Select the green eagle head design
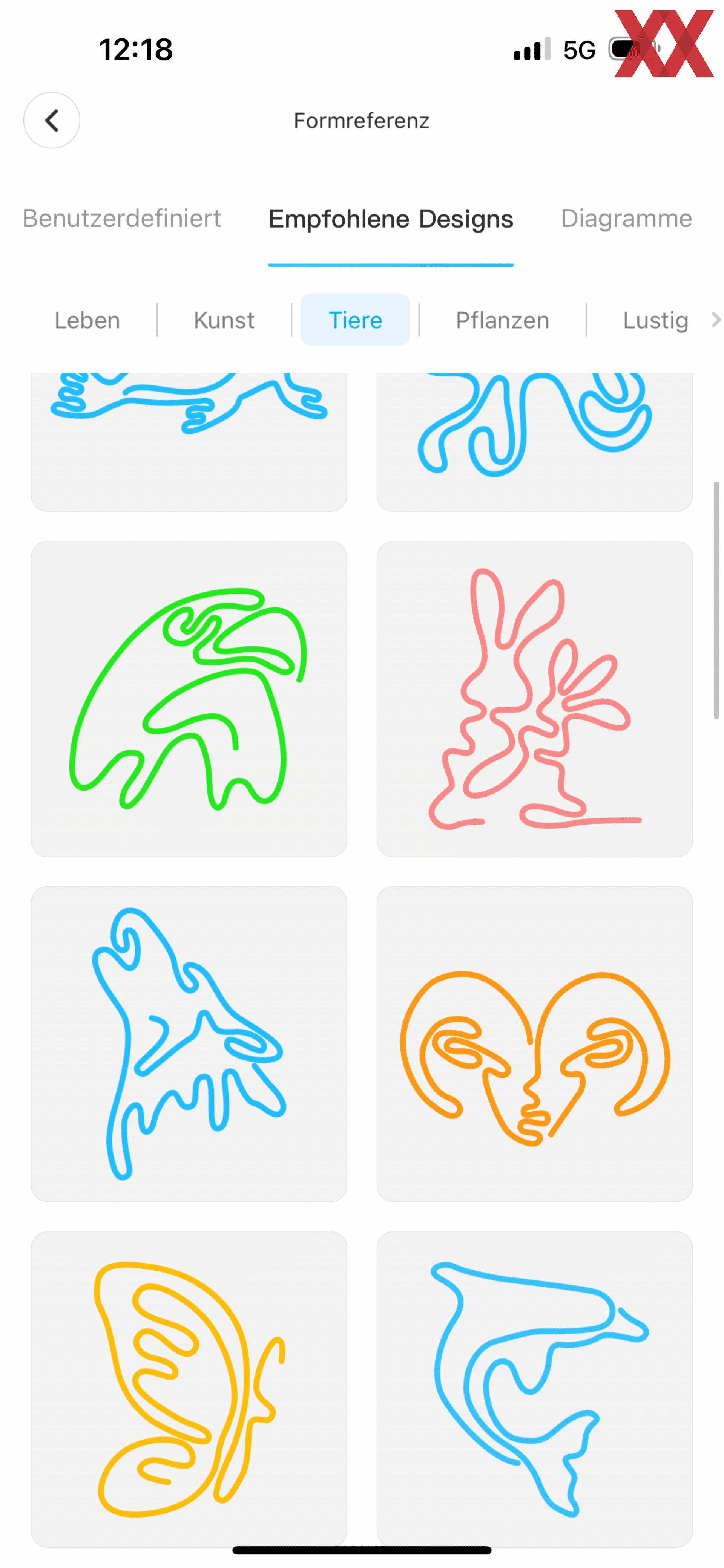 point(189,699)
